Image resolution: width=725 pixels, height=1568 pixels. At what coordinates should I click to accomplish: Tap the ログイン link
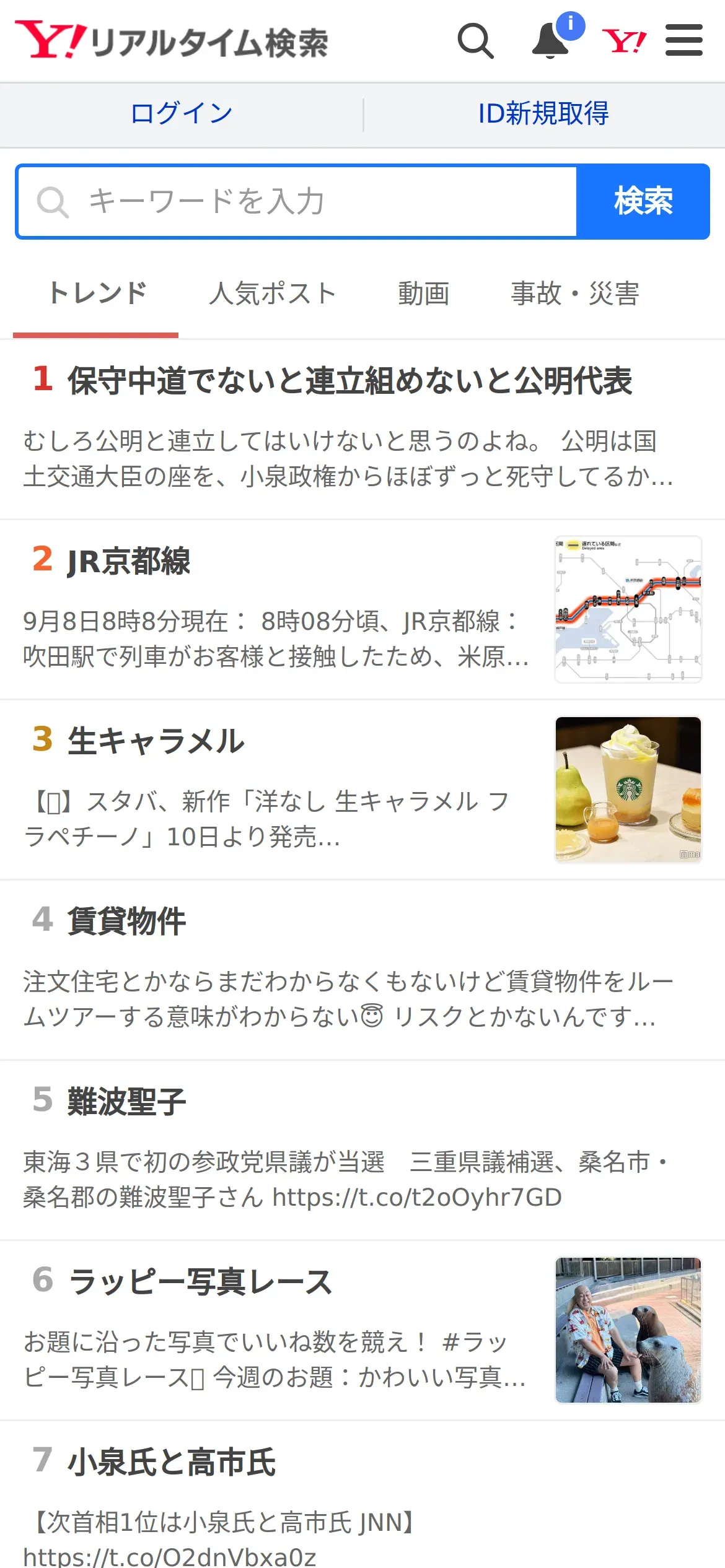tap(182, 114)
